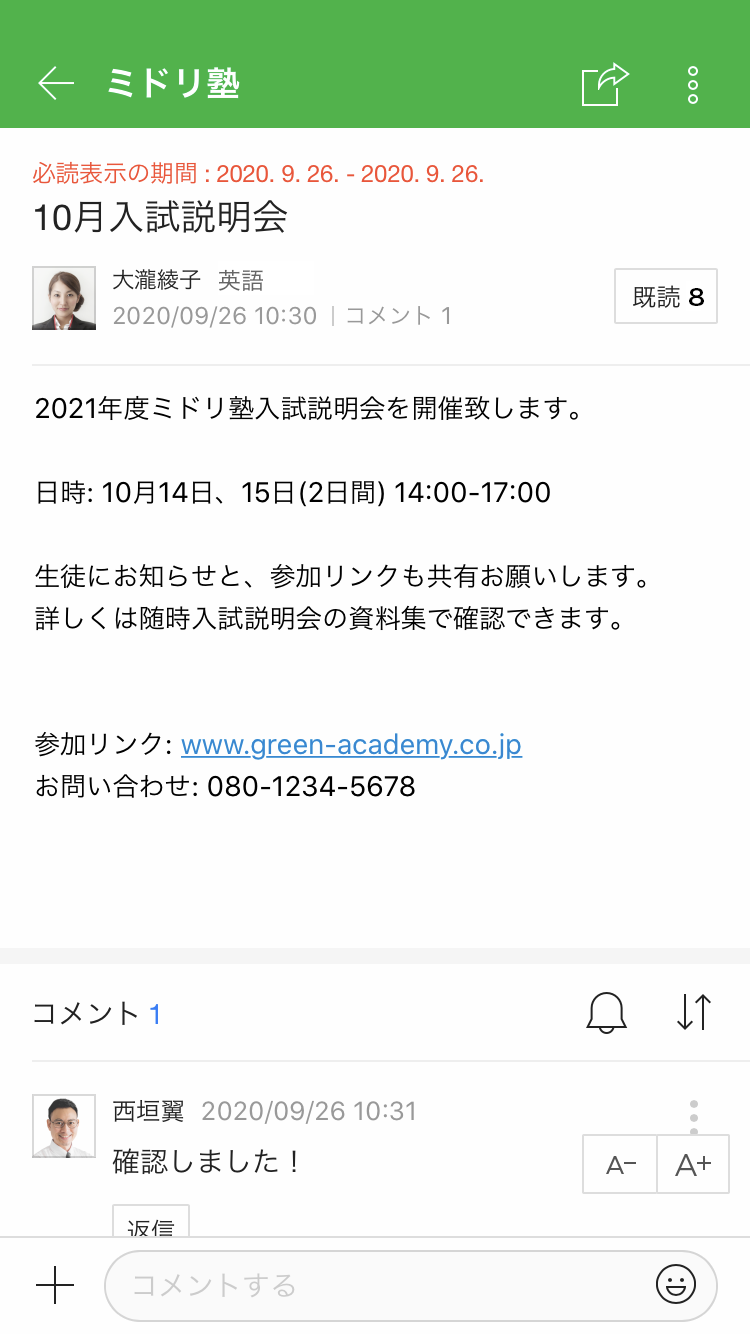View the 既読 8 readers list
Image resolution: width=750 pixels, height=1334 pixels.
[666, 296]
